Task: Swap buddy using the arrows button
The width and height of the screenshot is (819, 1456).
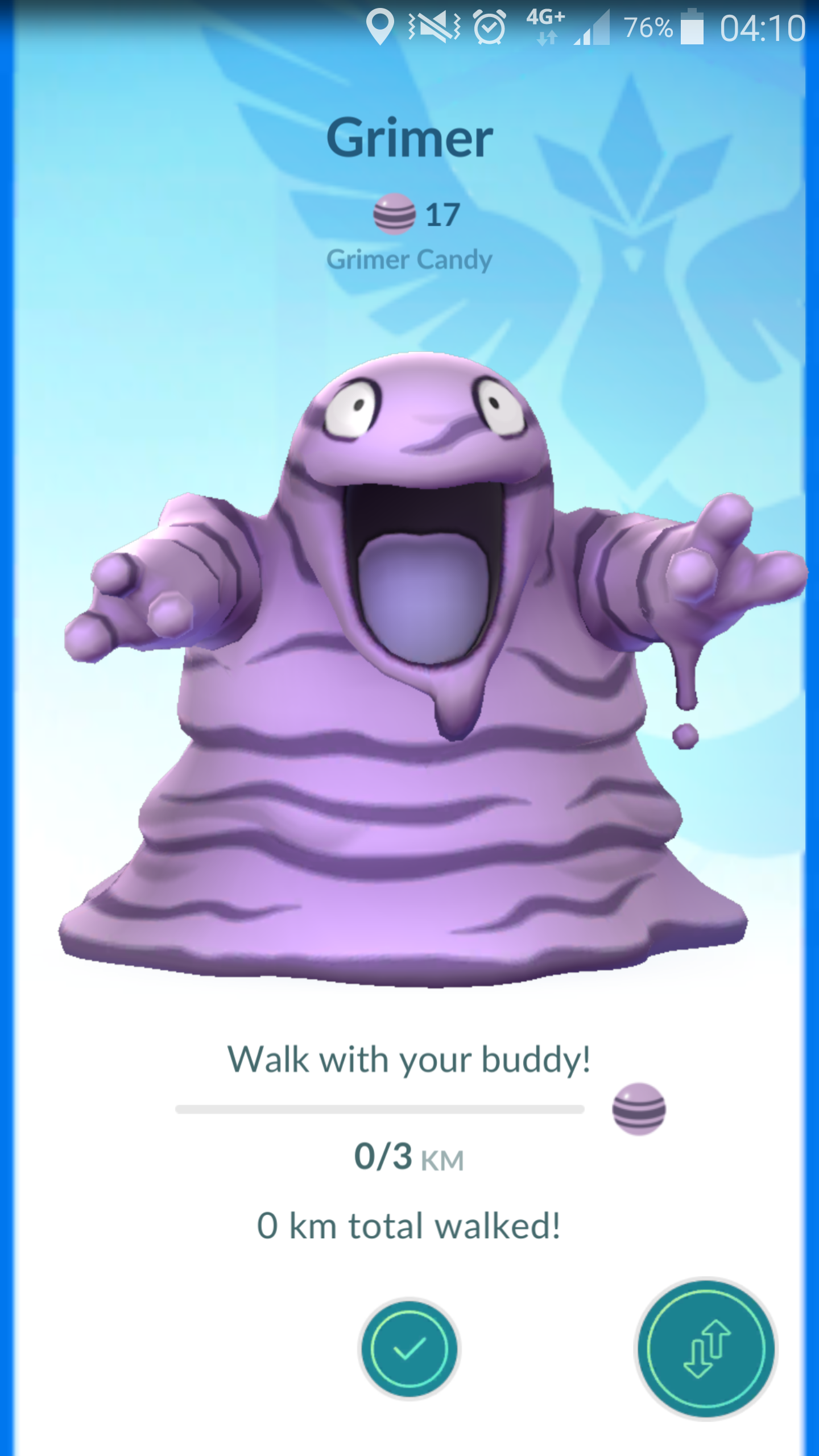Action: [706, 1349]
